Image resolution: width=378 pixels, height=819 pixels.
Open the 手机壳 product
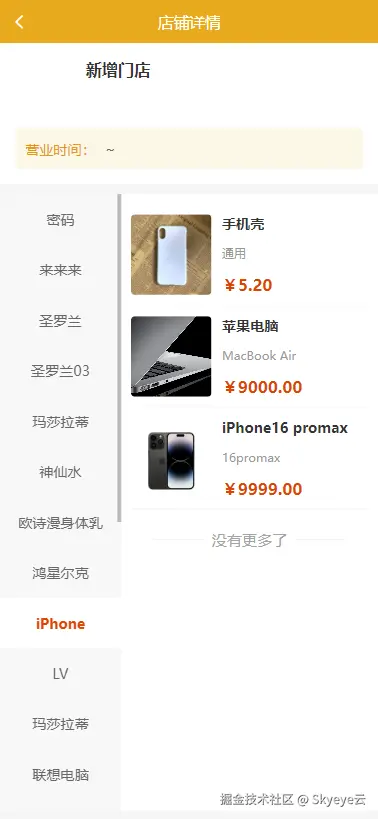[250, 255]
